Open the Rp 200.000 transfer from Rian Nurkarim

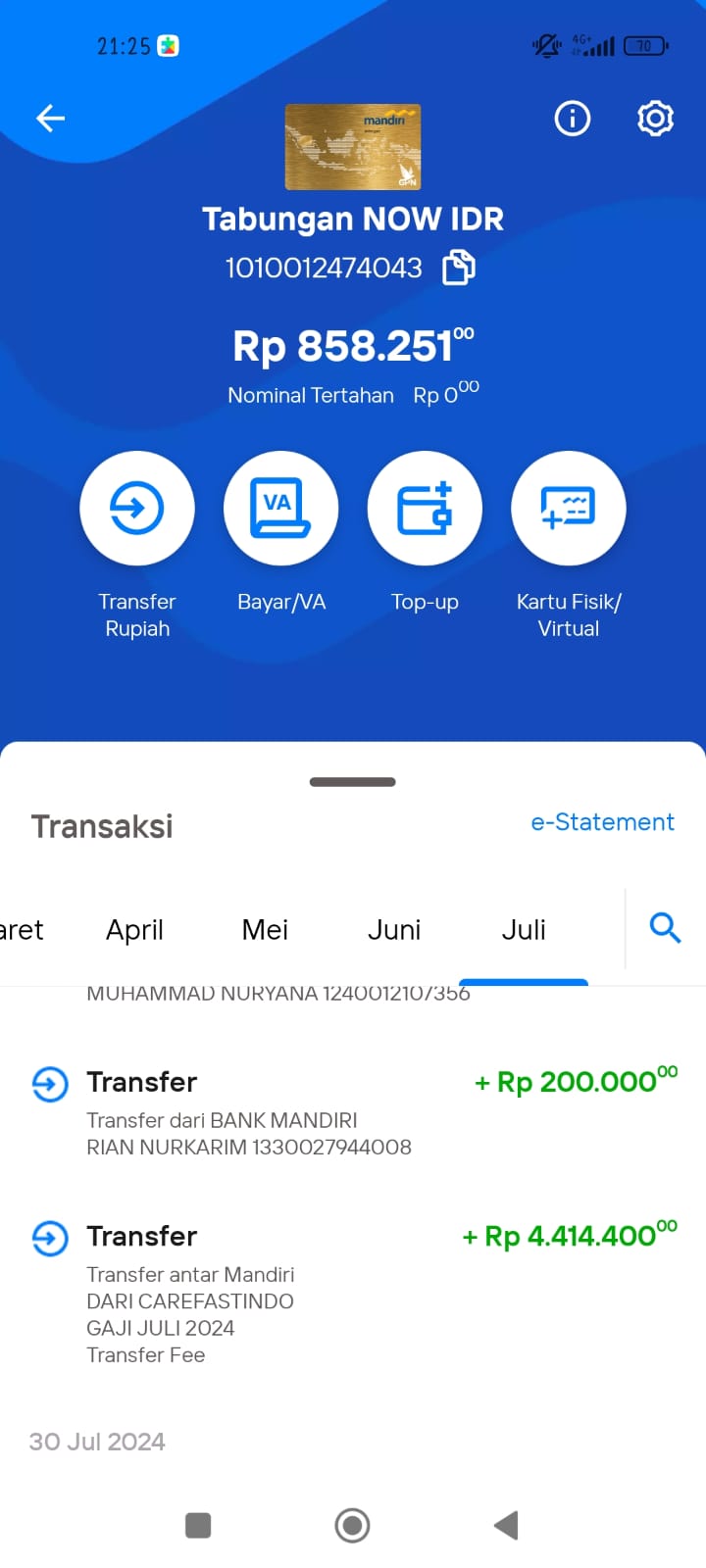click(353, 1112)
